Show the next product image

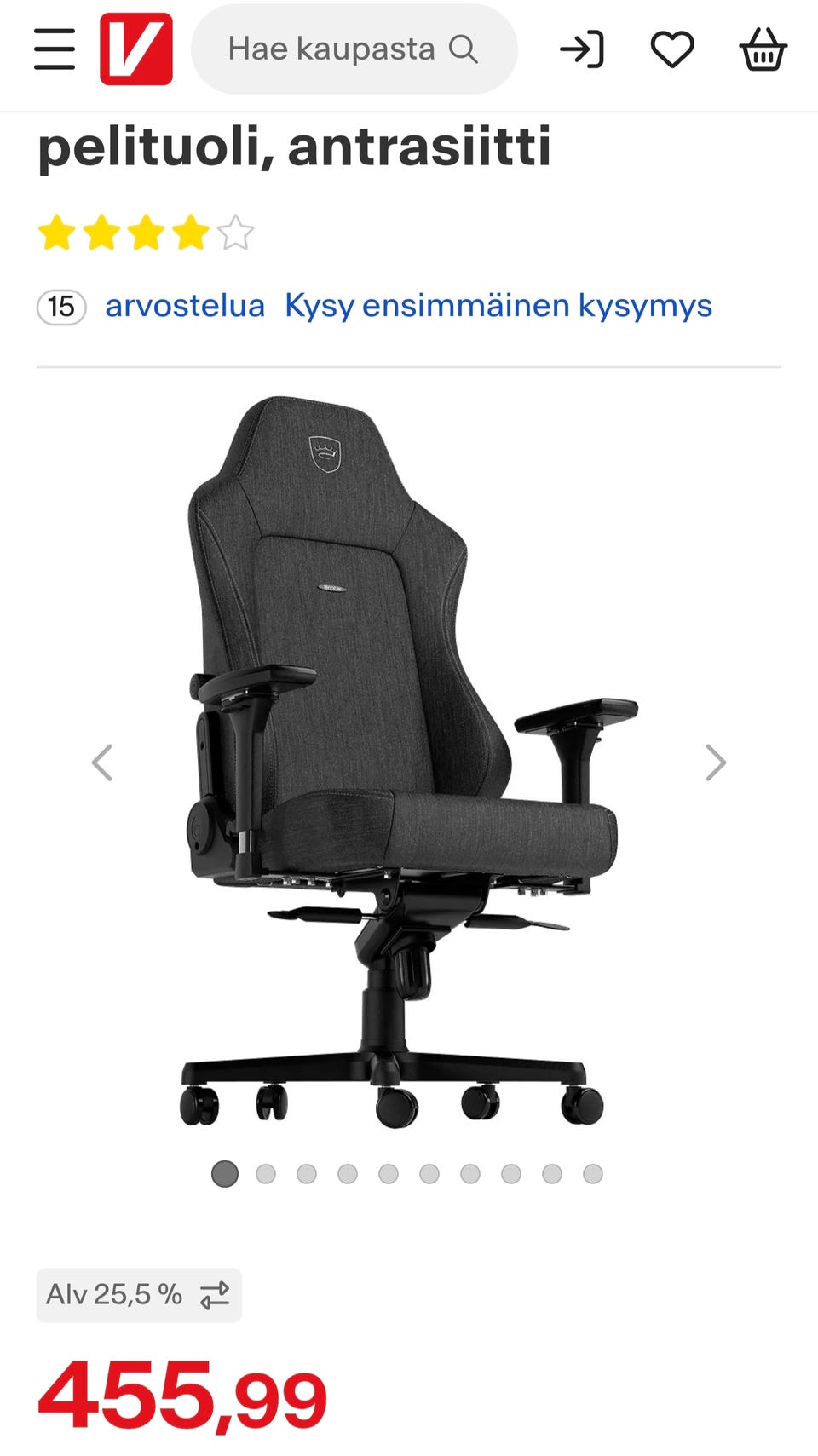pos(715,763)
